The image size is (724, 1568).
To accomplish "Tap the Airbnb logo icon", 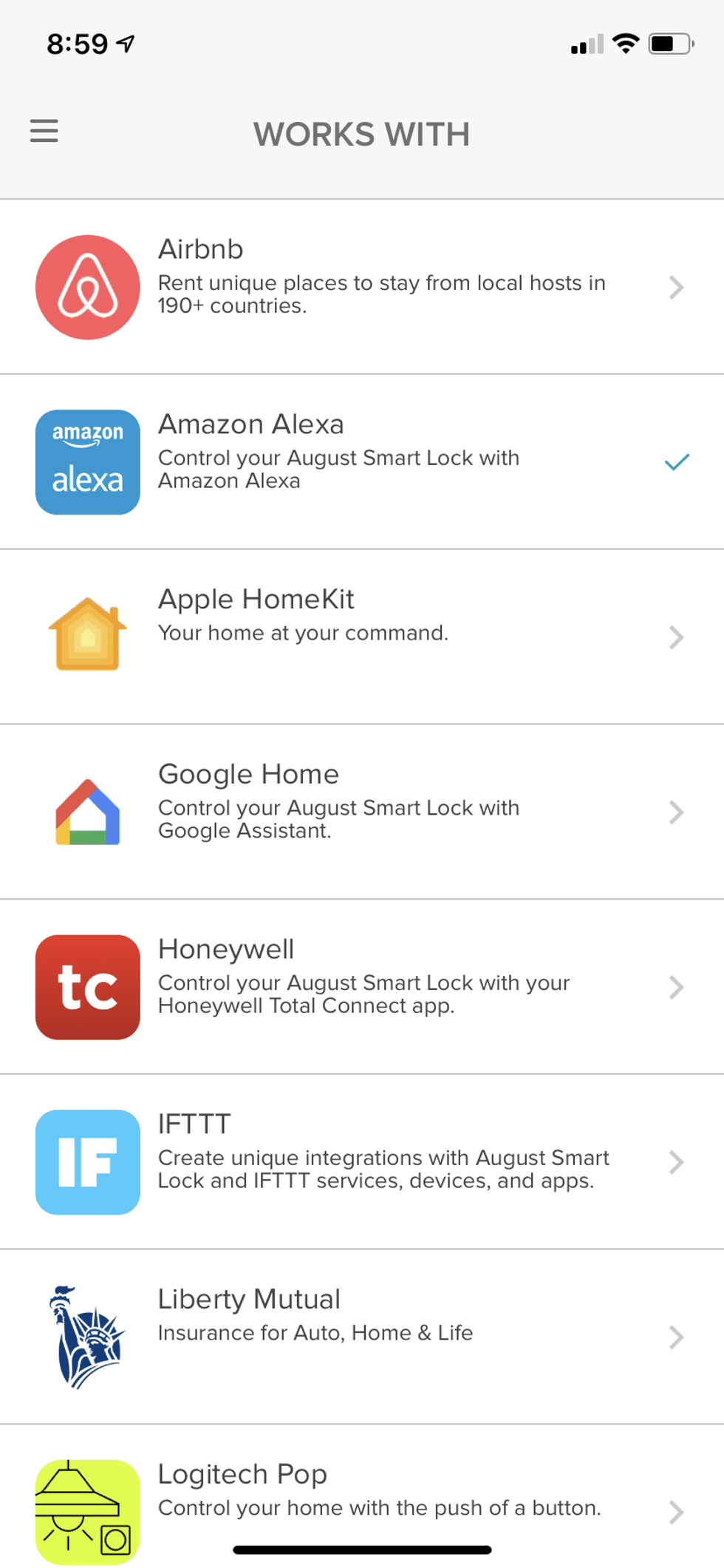I will tap(87, 287).
